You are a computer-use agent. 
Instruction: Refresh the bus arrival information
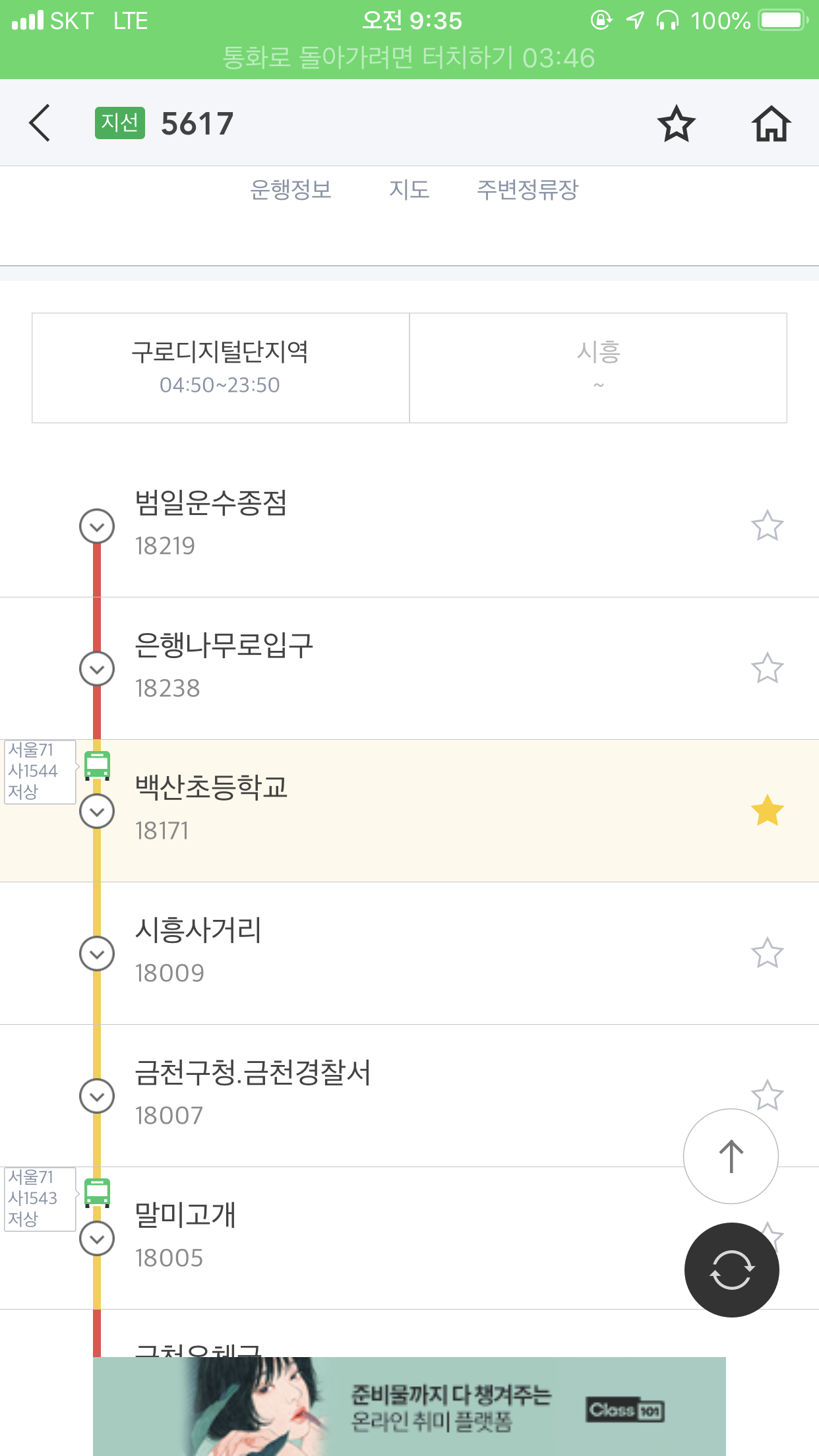point(731,1269)
